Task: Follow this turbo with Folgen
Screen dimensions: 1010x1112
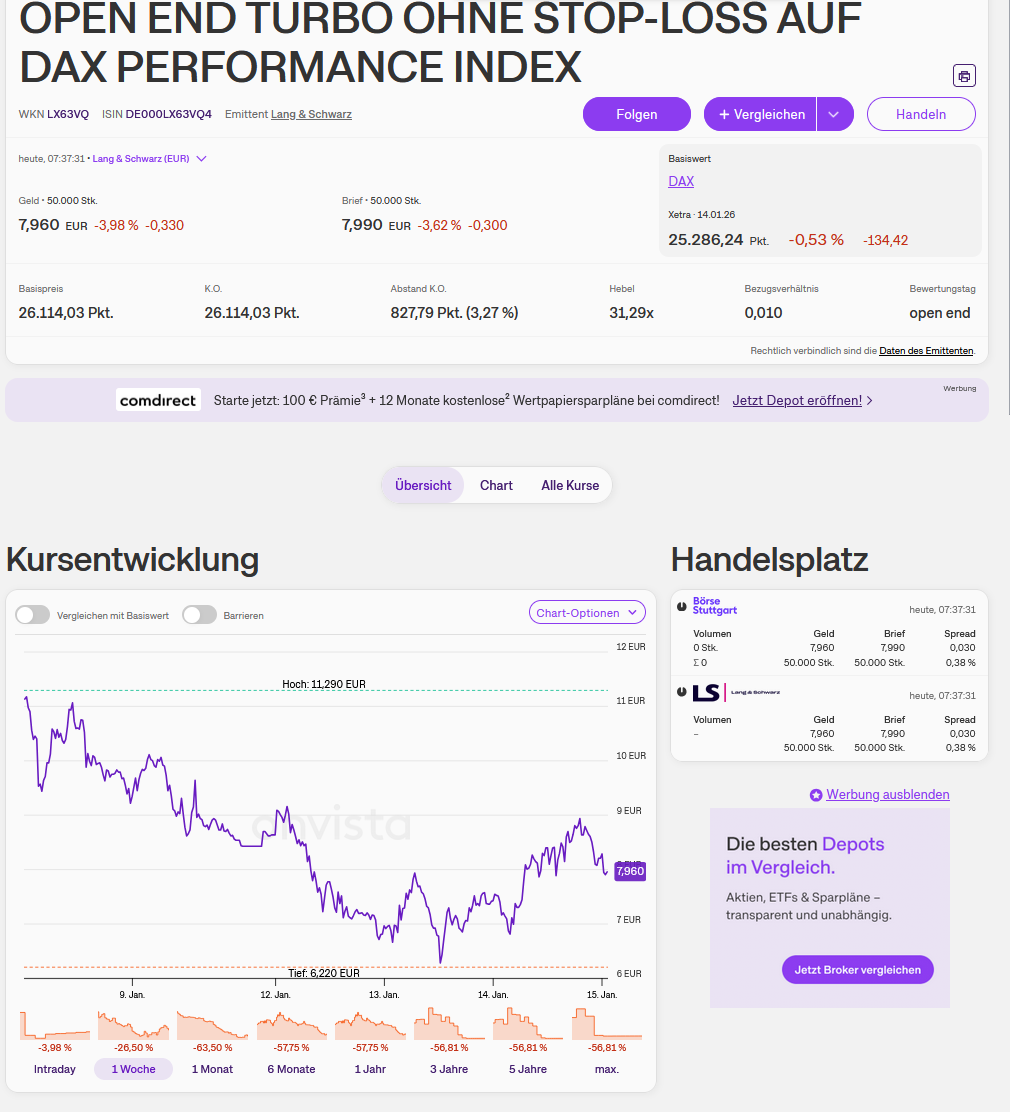Action: (x=636, y=114)
